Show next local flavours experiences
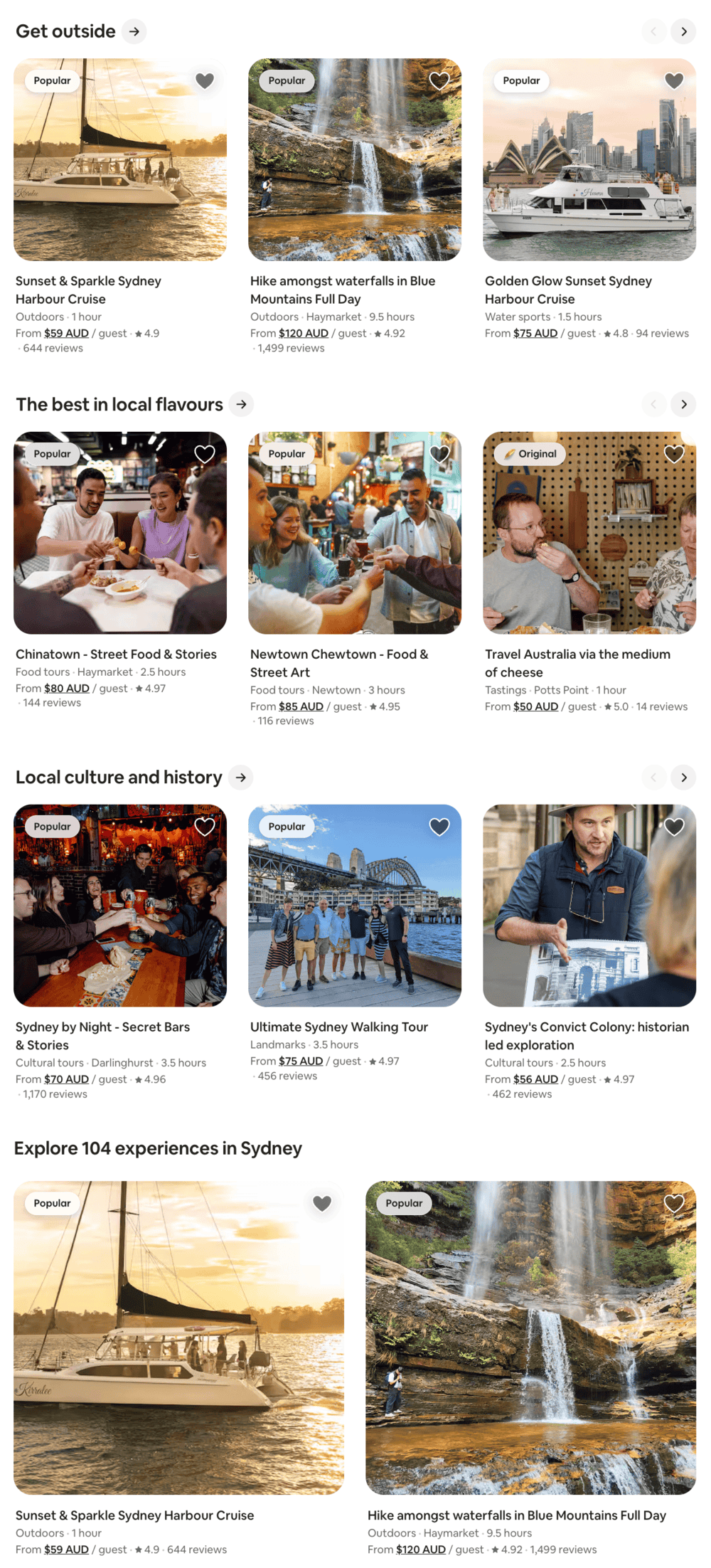The image size is (711, 1568). 683,404
